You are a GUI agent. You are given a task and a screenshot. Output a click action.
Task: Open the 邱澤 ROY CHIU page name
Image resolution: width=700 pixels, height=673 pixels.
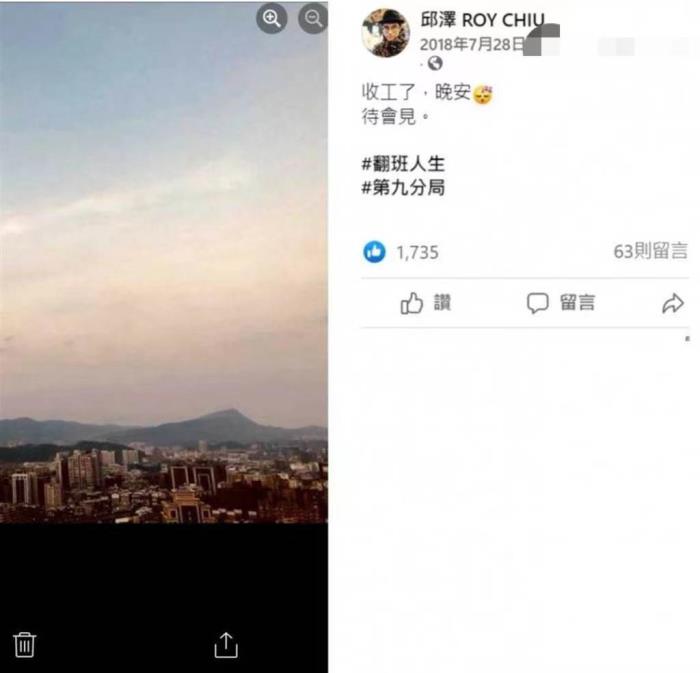point(482,21)
